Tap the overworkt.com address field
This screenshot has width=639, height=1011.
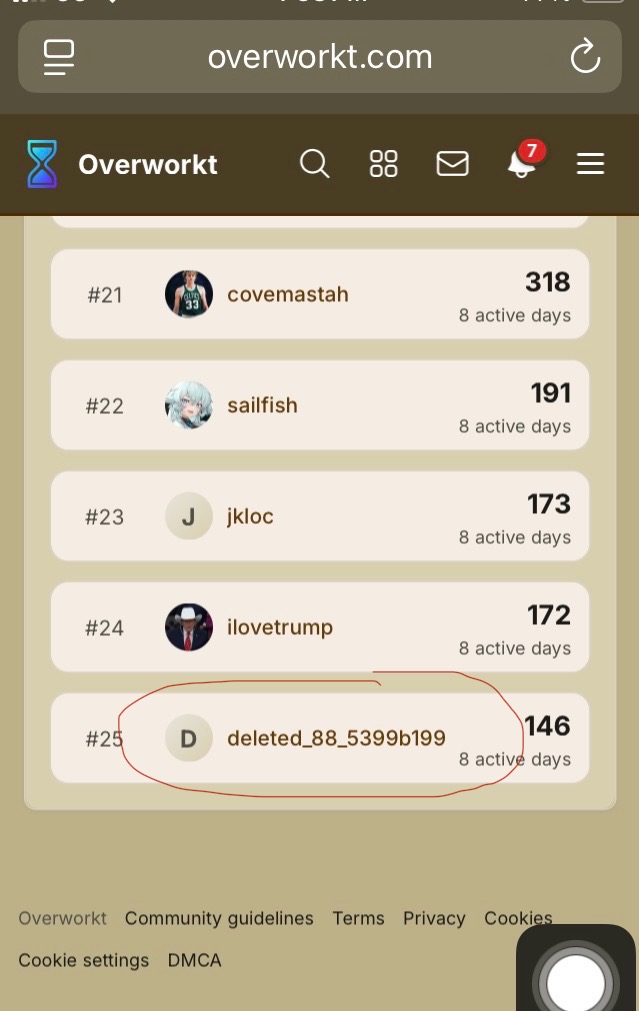coord(320,57)
